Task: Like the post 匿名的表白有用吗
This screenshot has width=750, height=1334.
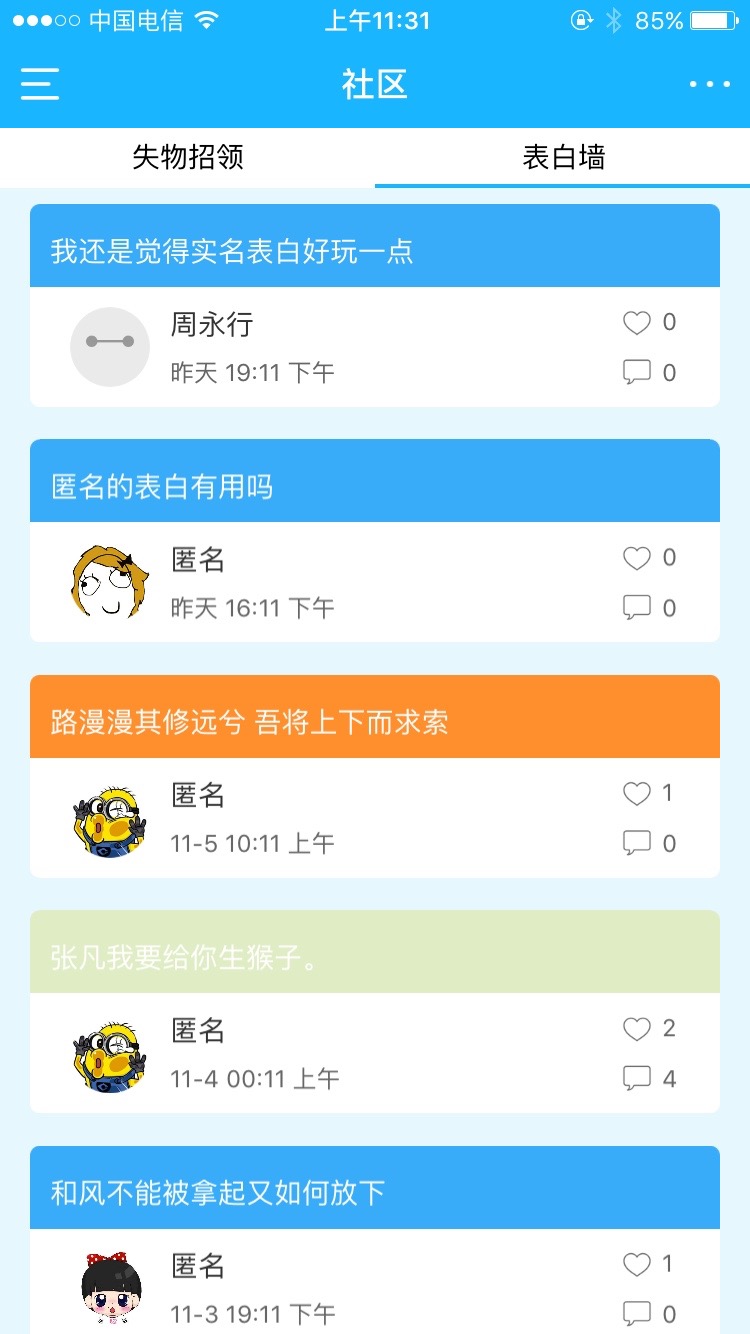Action: click(x=637, y=558)
